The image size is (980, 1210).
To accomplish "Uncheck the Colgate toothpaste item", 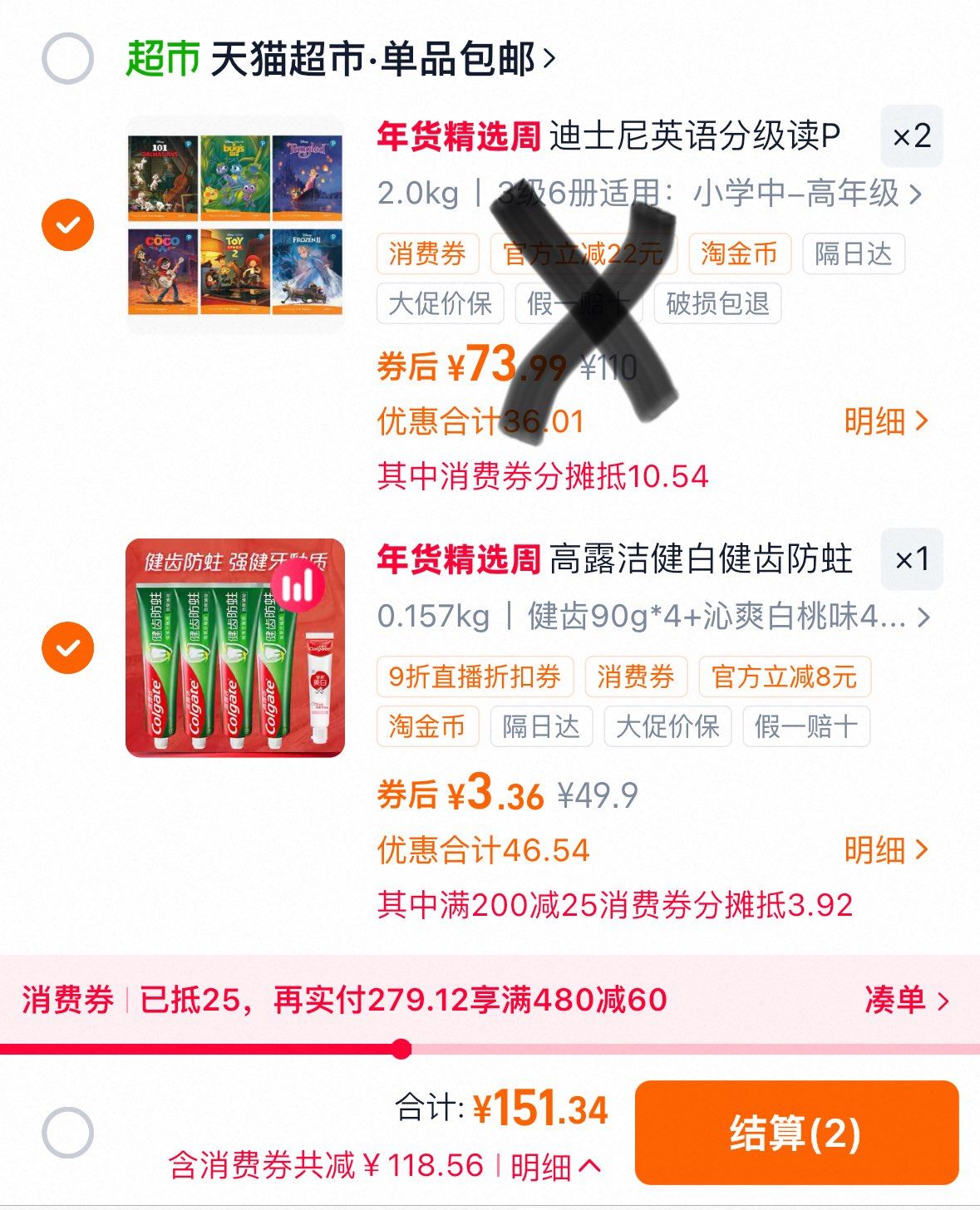I will pos(67,647).
